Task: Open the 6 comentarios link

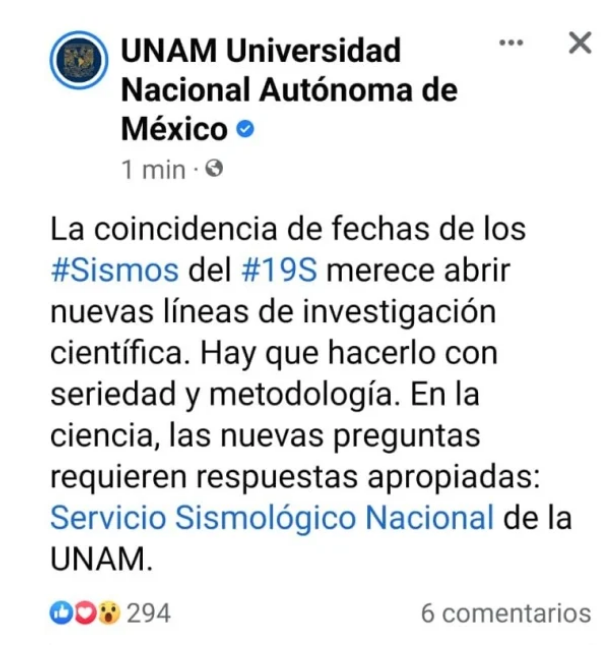Action: 505,612
